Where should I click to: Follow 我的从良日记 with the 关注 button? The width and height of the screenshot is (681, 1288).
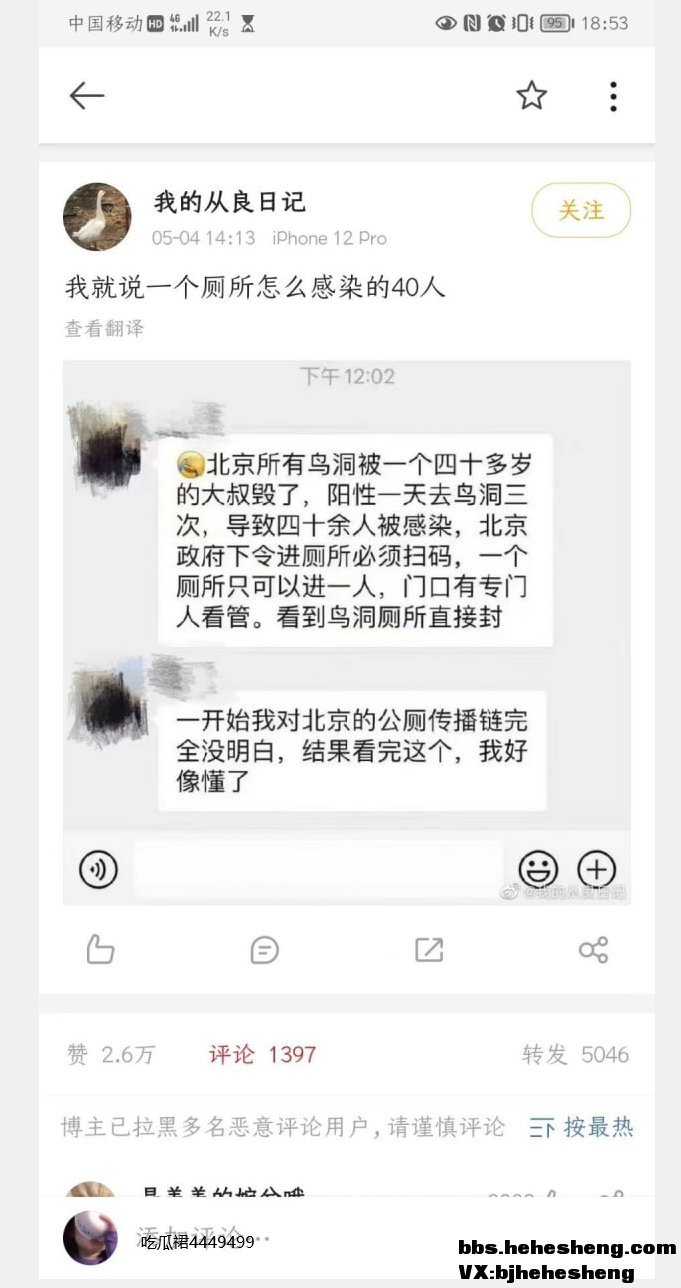pyautogui.click(x=581, y=210)
